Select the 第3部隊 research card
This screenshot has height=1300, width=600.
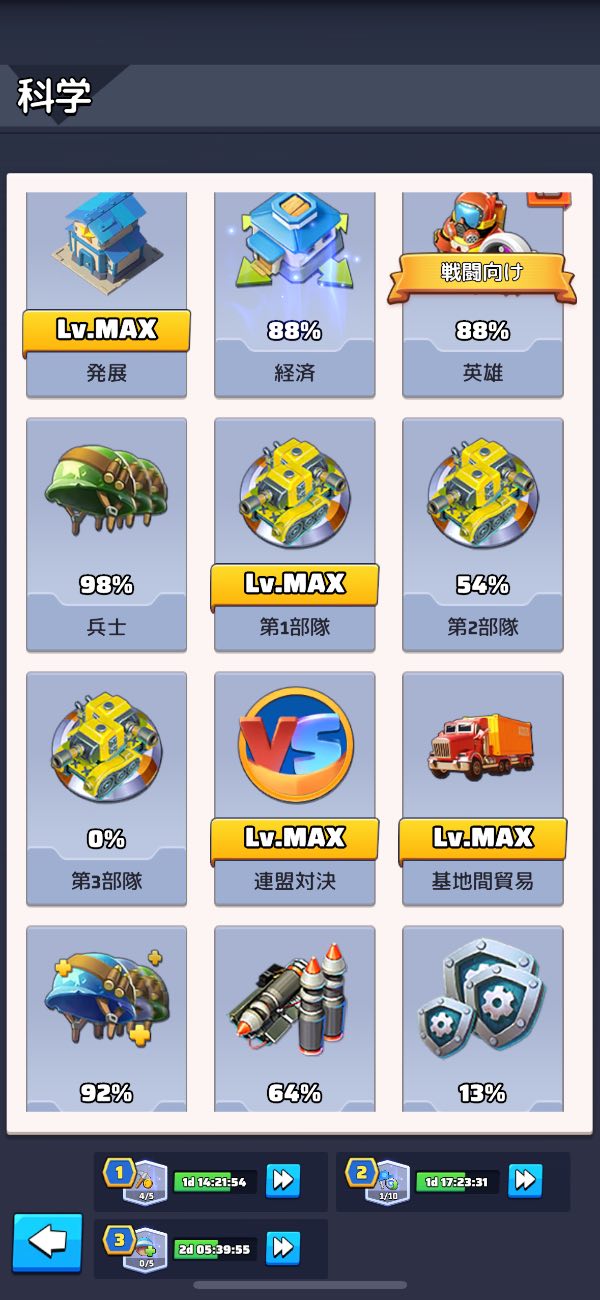point(106,788)
